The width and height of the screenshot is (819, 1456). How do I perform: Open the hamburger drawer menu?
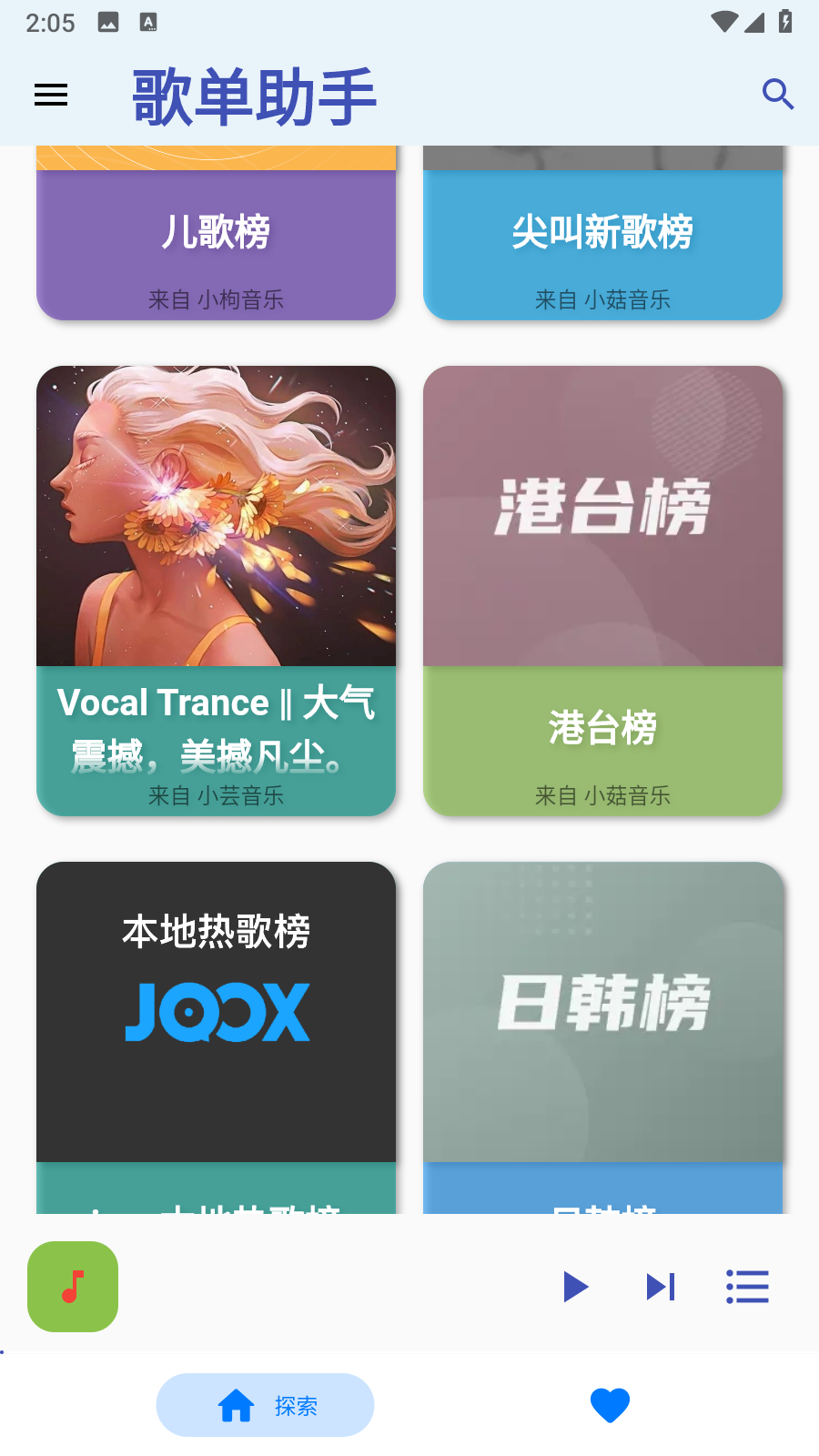[x=51, y=95]
